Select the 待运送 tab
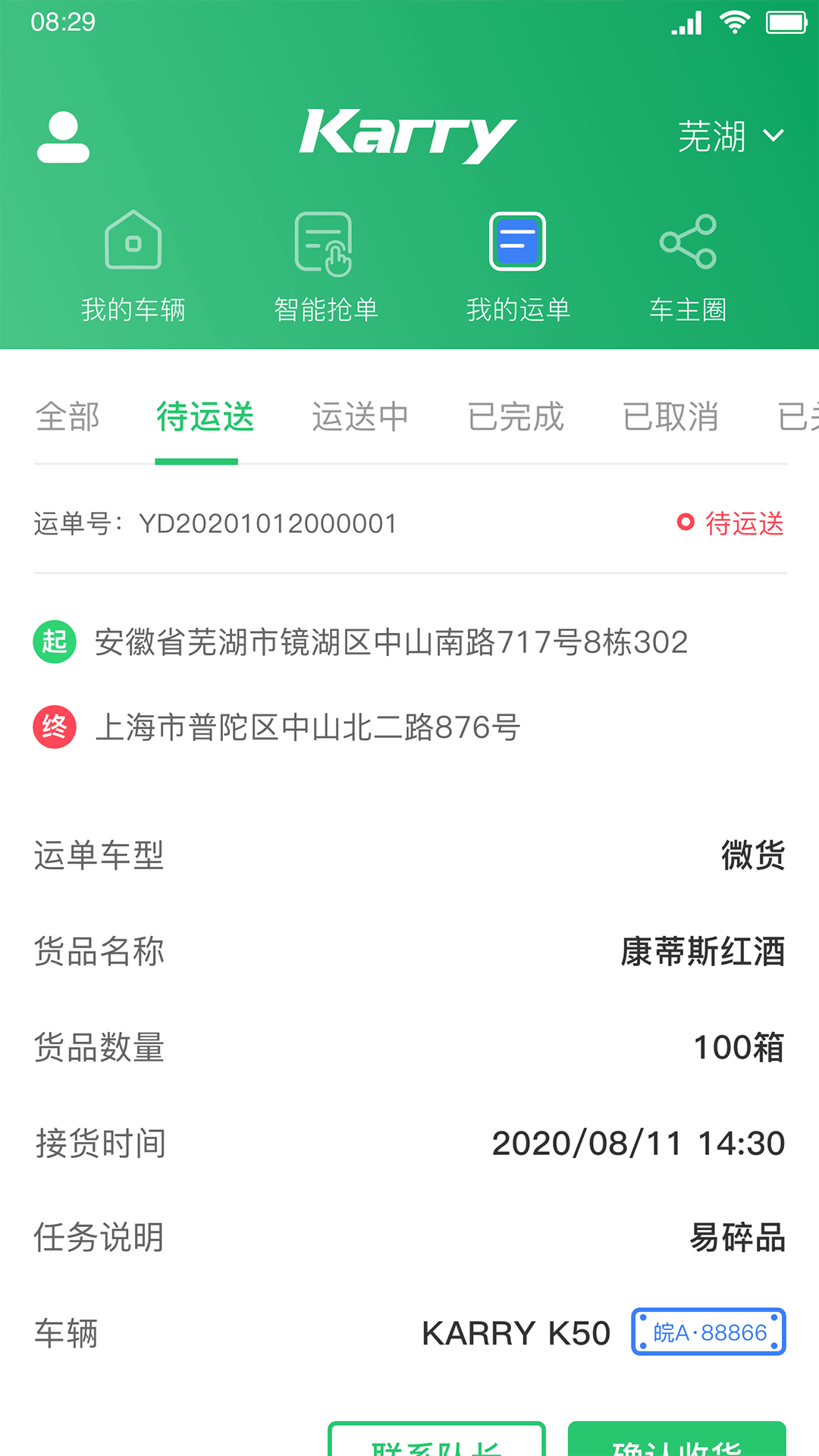This screenshot has width=819, height=1456. 205,417
